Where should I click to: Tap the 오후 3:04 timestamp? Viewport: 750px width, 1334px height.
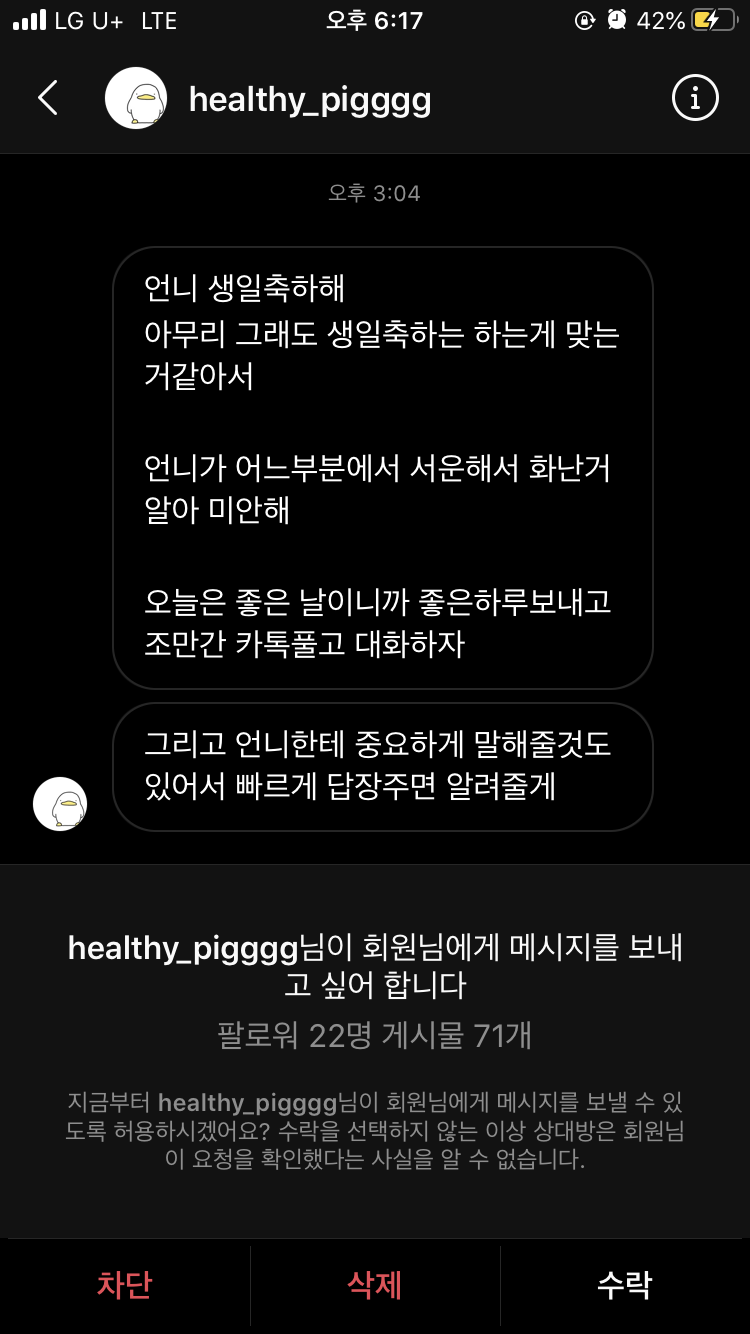(375, 192)
